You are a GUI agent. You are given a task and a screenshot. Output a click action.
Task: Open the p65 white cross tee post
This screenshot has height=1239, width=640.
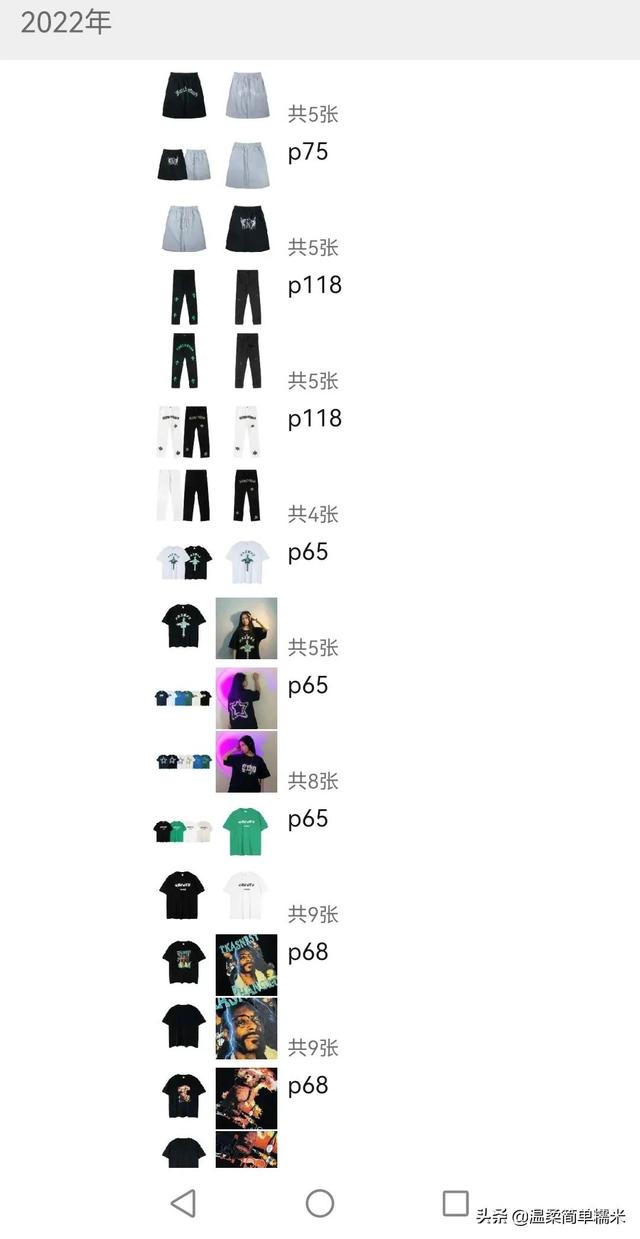click(x=307, y=552)
